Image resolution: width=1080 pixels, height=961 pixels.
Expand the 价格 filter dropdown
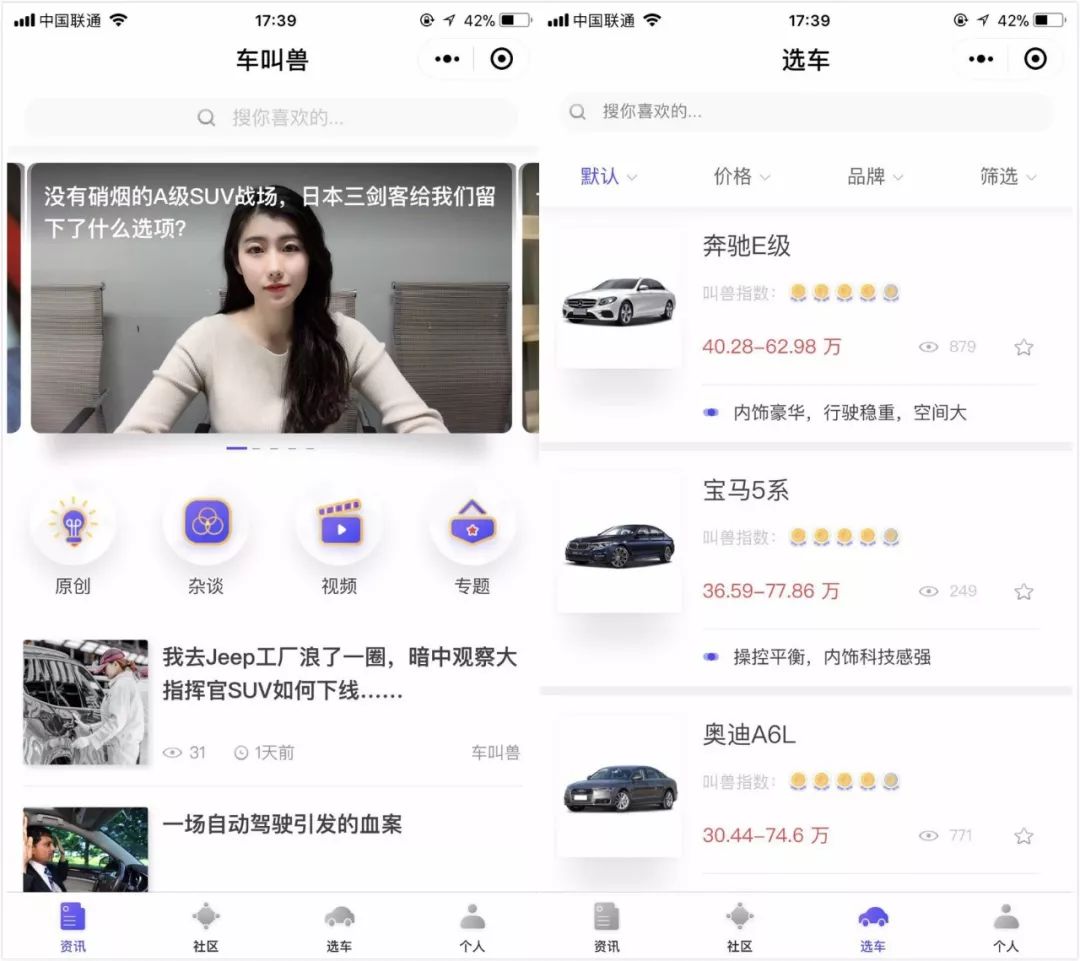click(741, 177)
